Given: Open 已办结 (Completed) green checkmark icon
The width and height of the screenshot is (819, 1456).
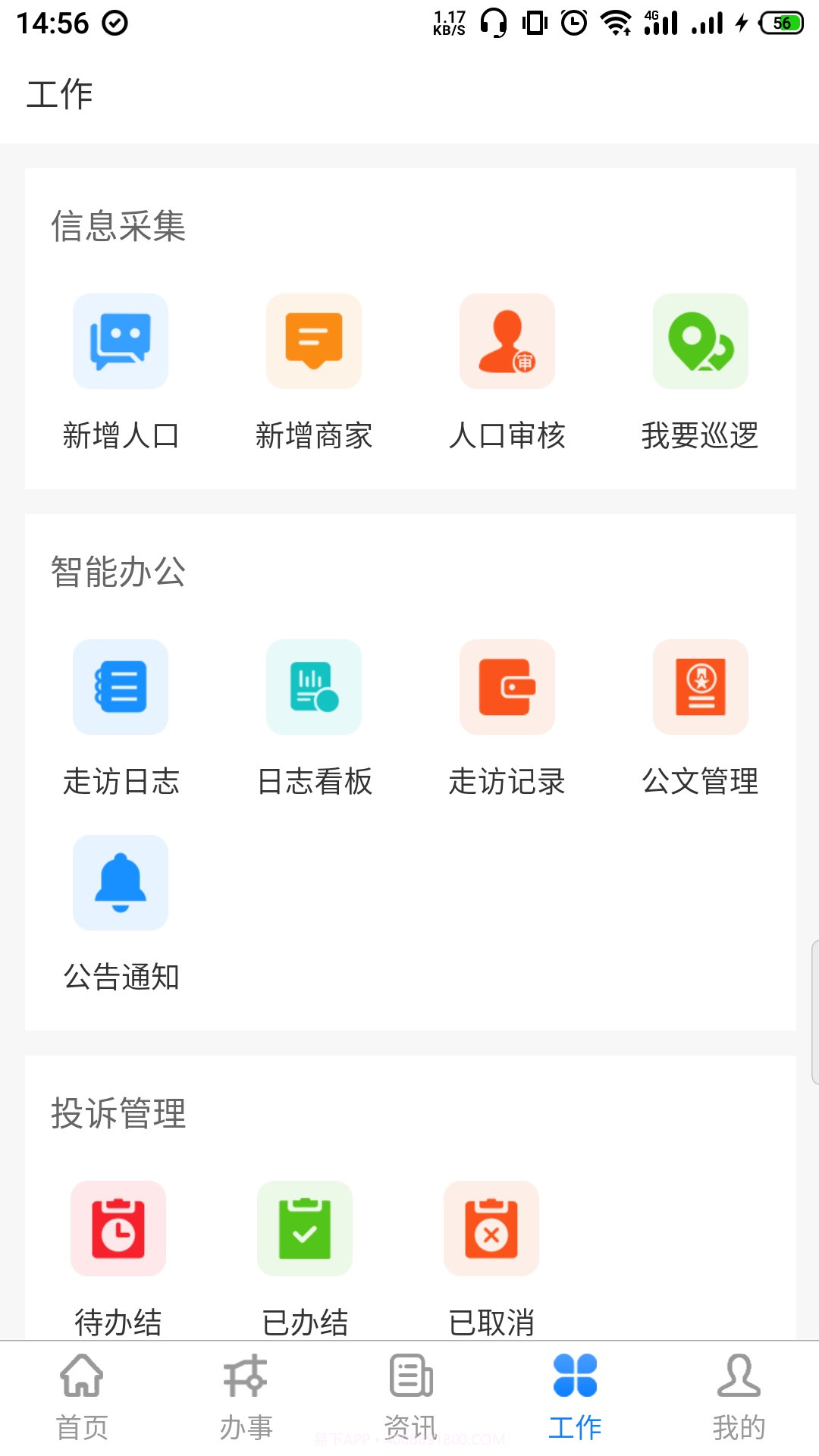Looking at the screenshot, I should pos(304,1228).
